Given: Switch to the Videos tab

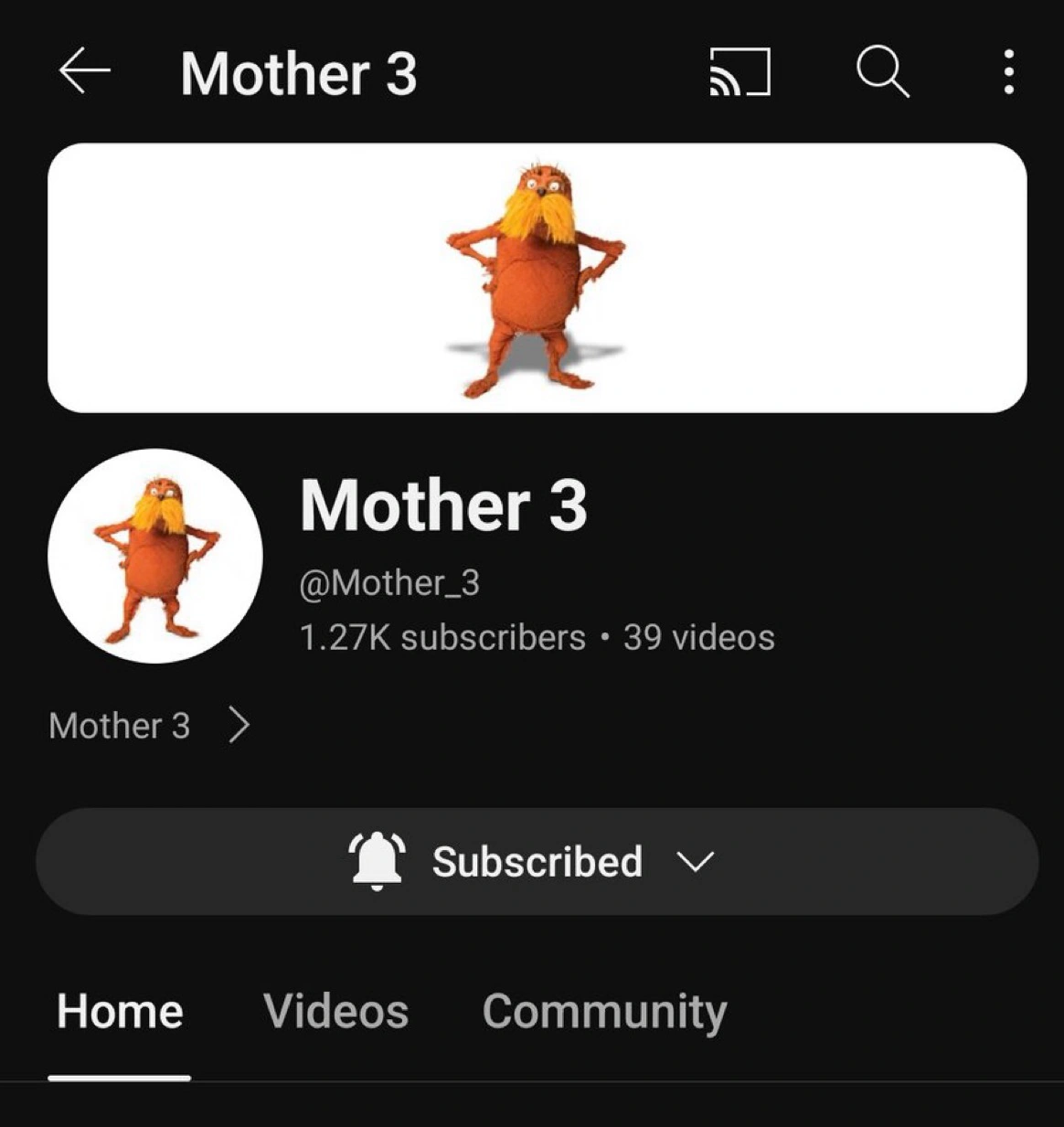Looking at the screenshot, I should (335, 1012).
